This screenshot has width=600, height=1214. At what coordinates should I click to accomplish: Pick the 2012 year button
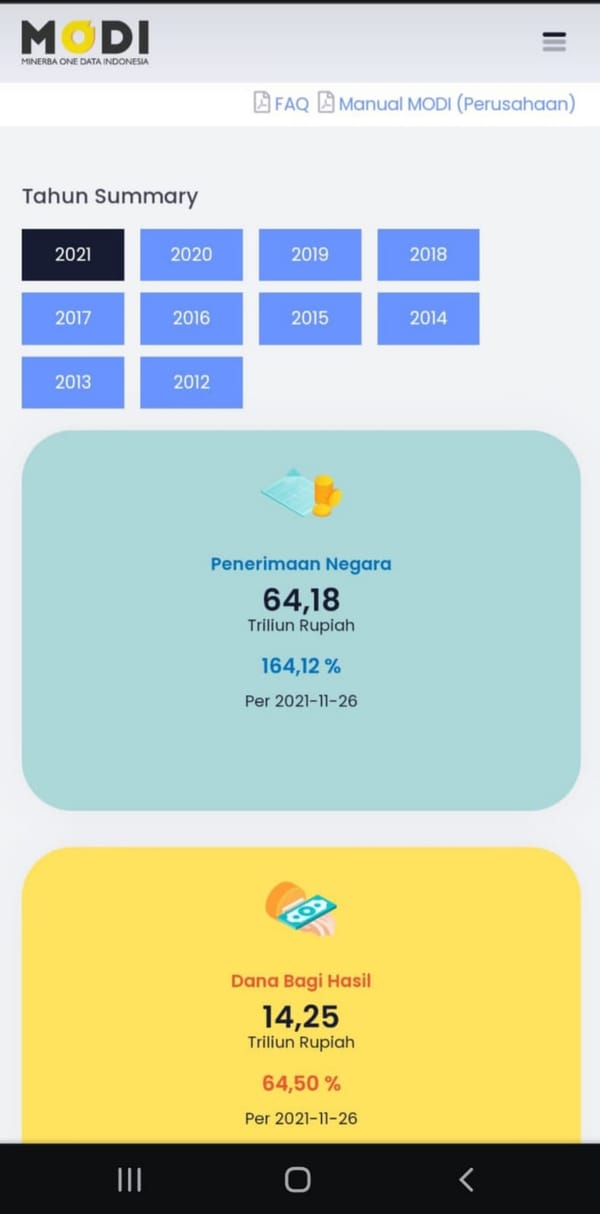pyautogui.click(x=191, y=382)
